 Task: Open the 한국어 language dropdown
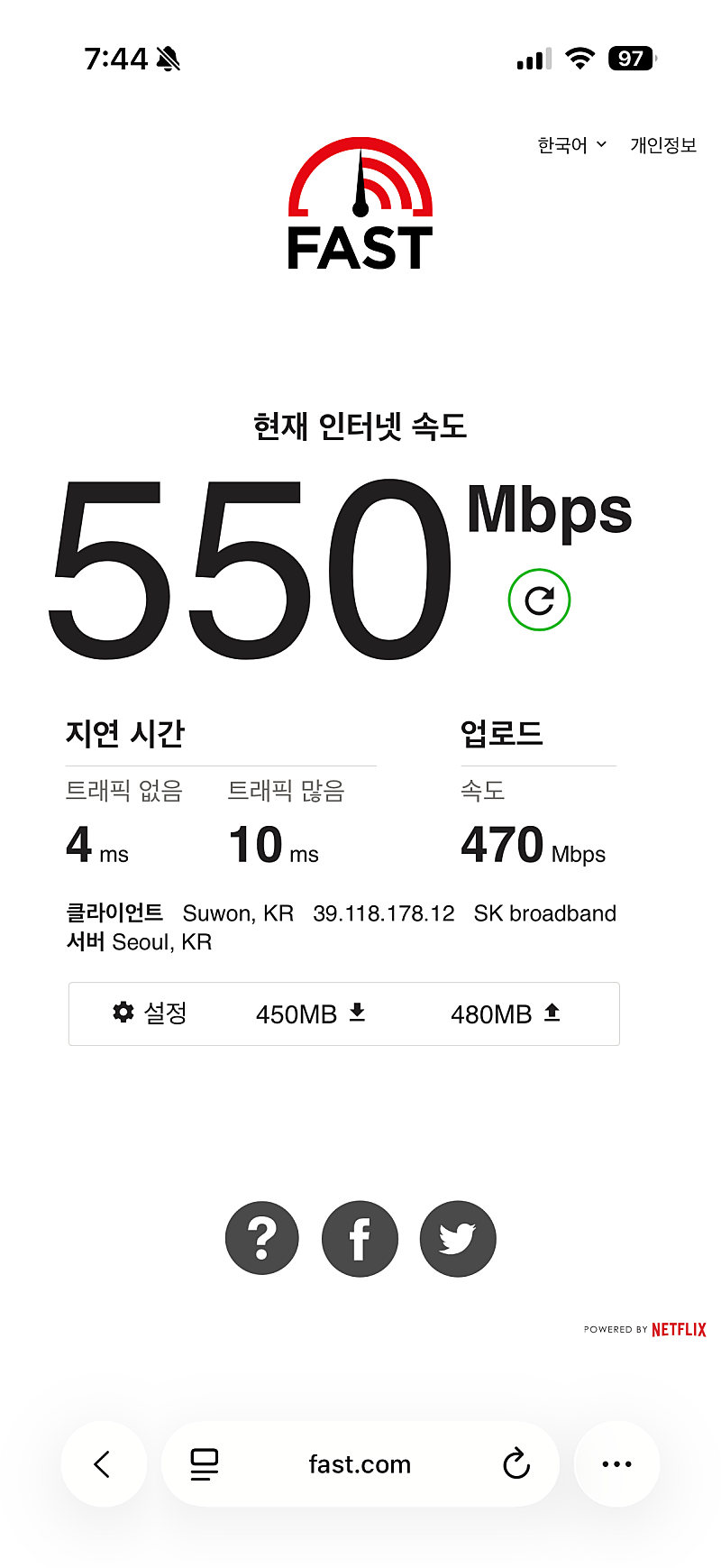[x=571, y=145]
